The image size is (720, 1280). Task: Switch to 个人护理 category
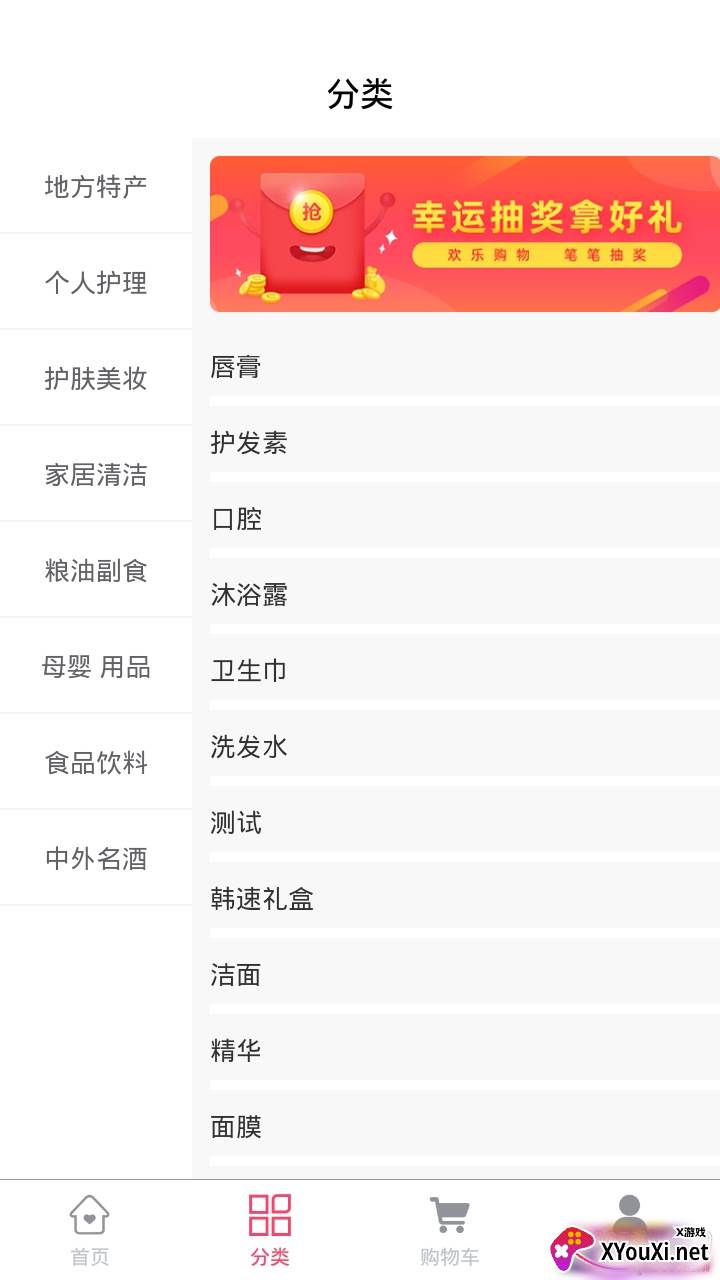[x=96, y=282]
